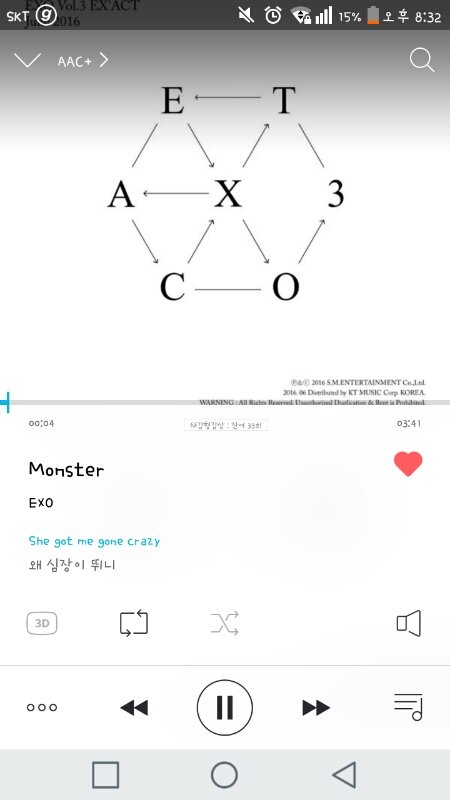The width and height of the screenshot is (450, 800).
Task: Open the volume speaker control
Action: tap(409, 623)
